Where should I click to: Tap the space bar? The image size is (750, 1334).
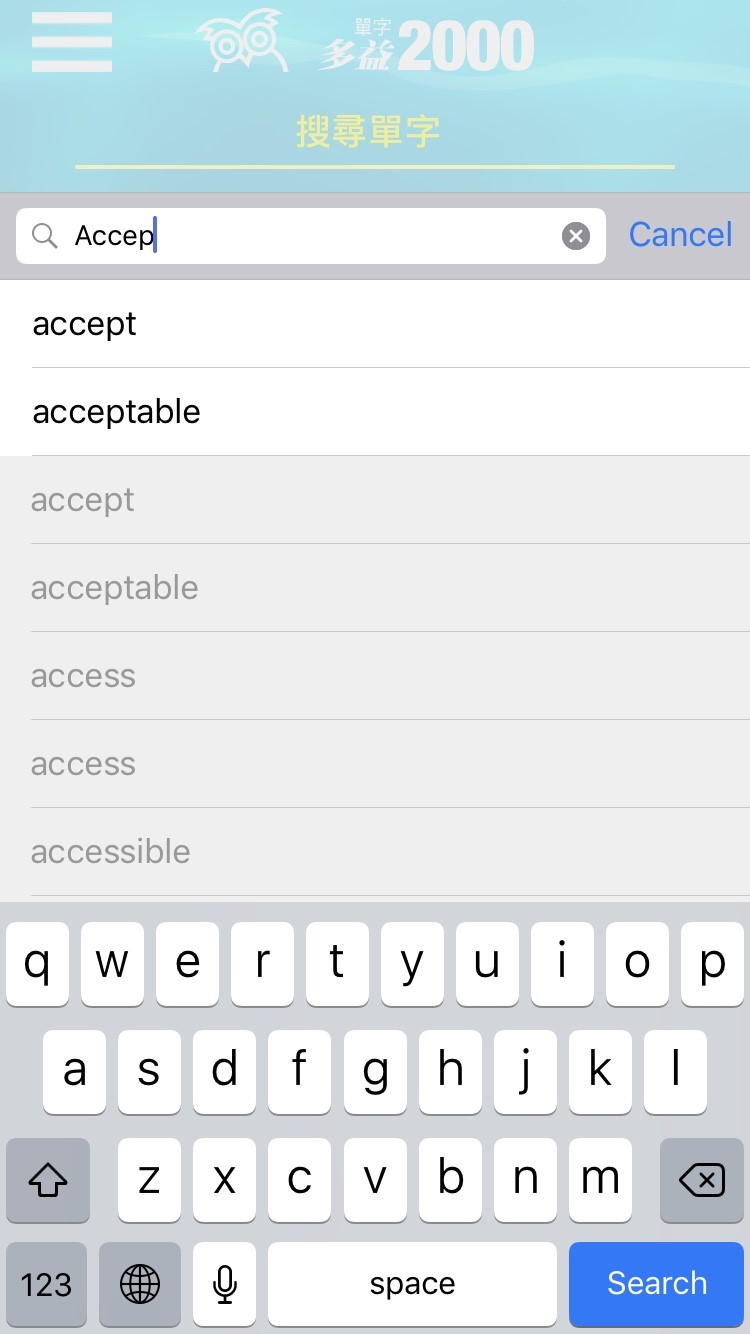pyautogui.click(x=412, y=1284)
